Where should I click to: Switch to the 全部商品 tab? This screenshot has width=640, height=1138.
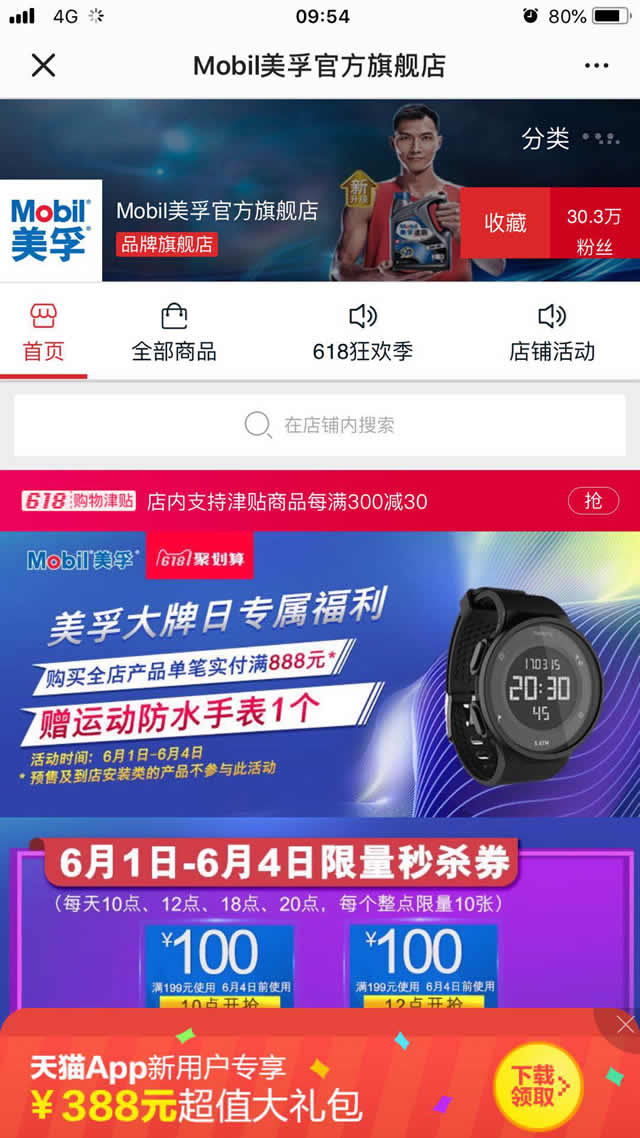174,333
